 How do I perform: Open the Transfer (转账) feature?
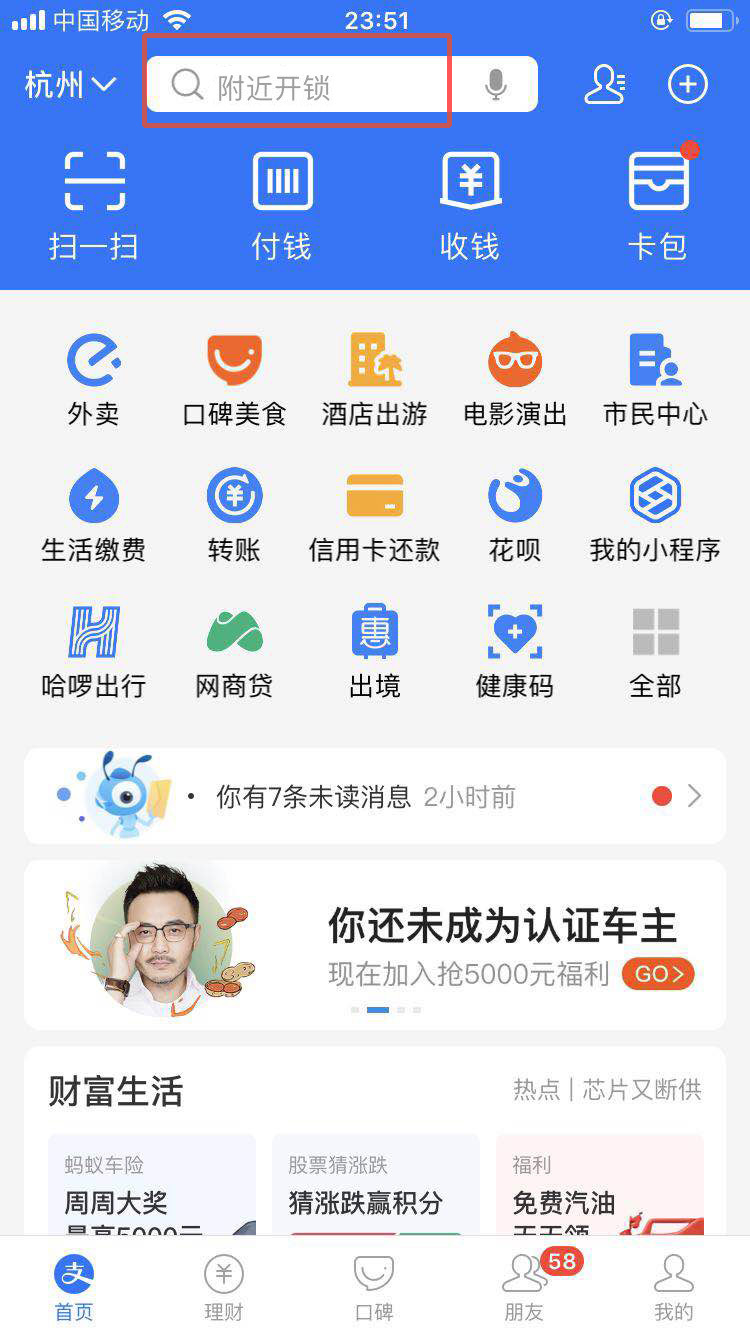(x=233, y=515)
